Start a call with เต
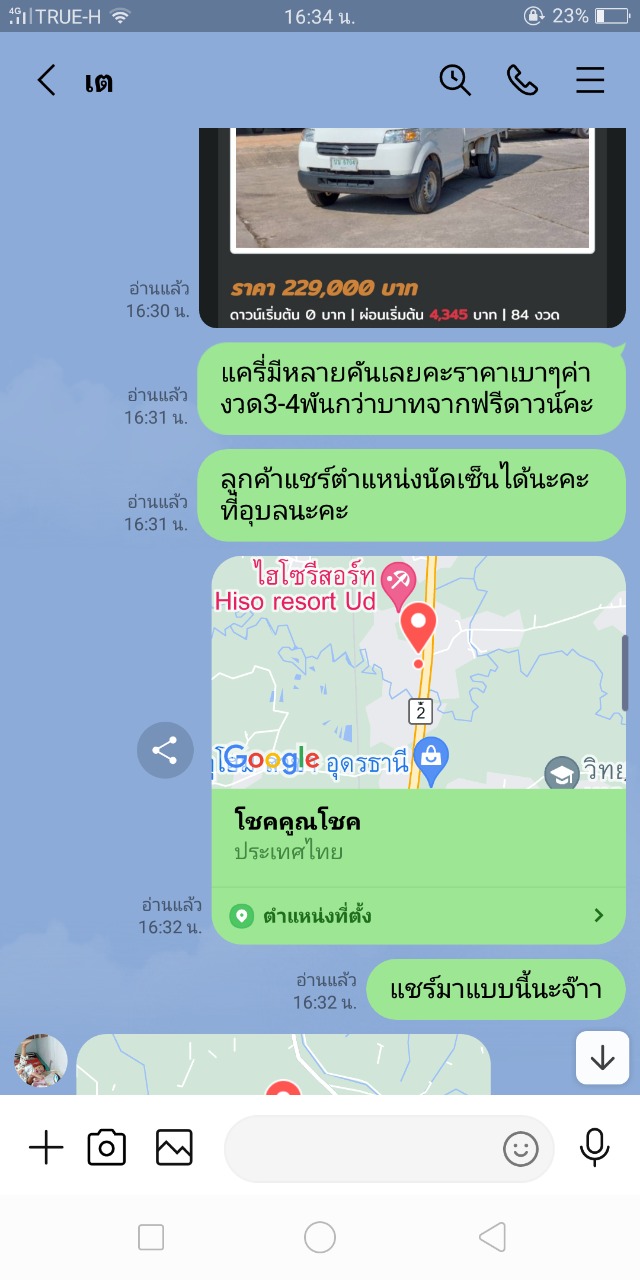Screen dimensions: 640x1280 click(522, 81)
